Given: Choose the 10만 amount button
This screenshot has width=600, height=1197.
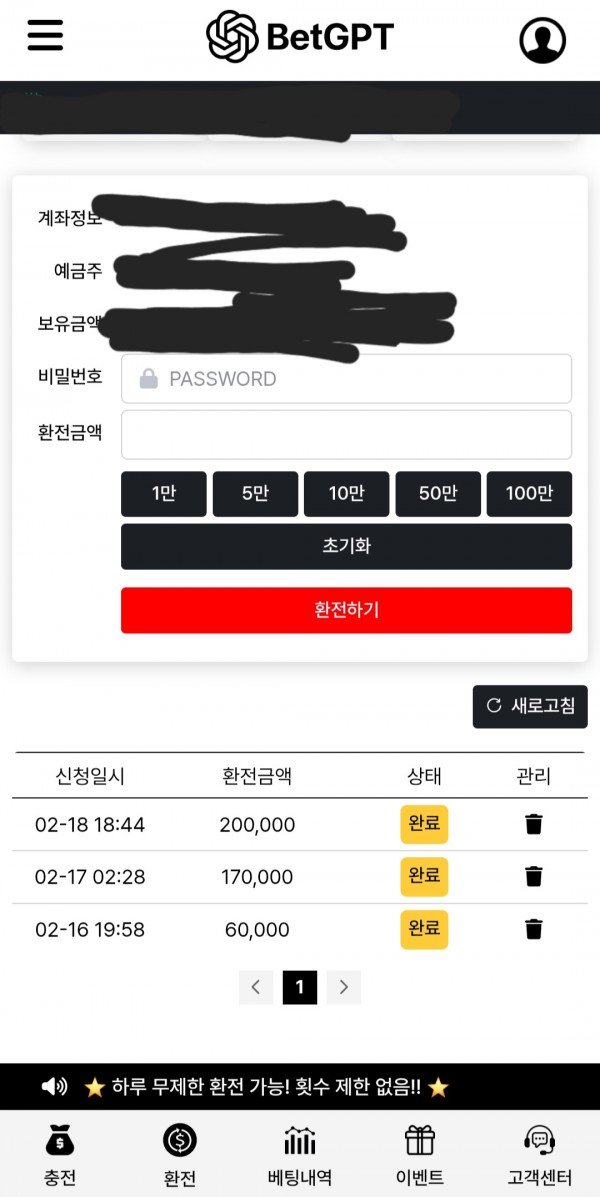Looking at the screenshot, I should (x=346, y=494).
